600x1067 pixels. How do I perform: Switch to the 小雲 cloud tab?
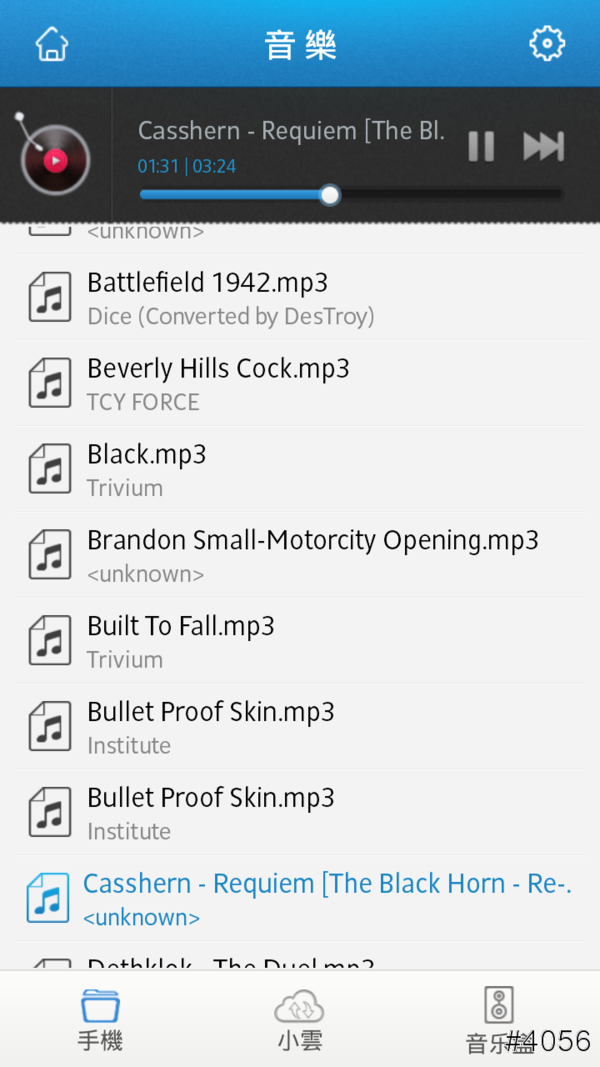299,1019
